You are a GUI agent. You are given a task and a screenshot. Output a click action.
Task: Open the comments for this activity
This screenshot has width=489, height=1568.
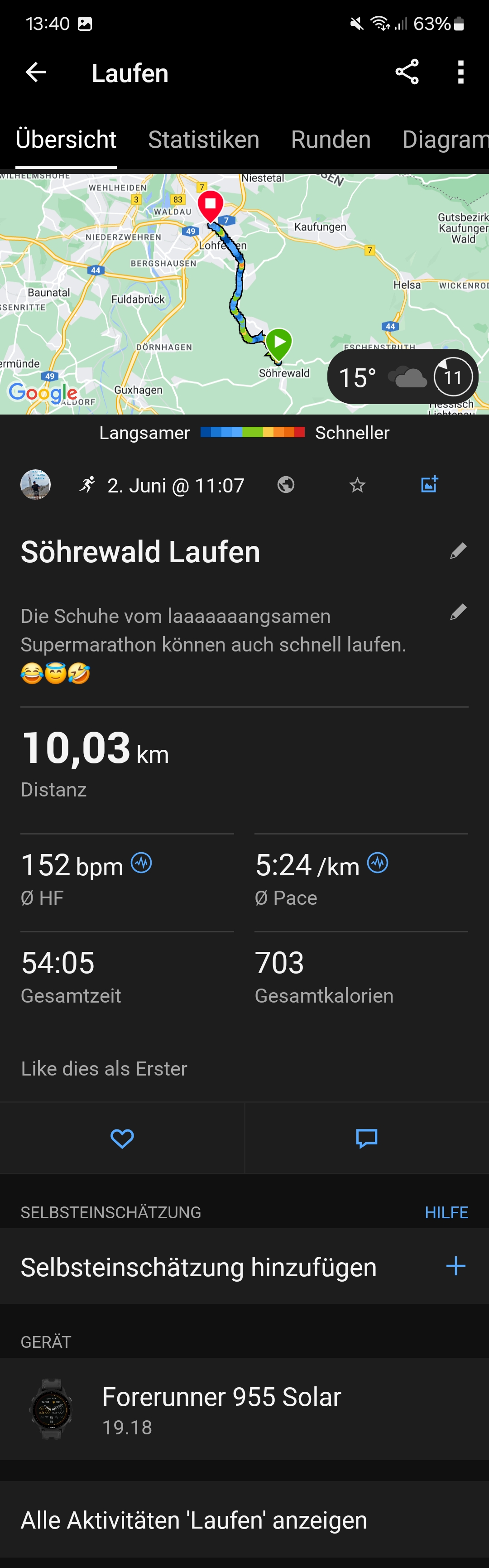coord(366,1138)
